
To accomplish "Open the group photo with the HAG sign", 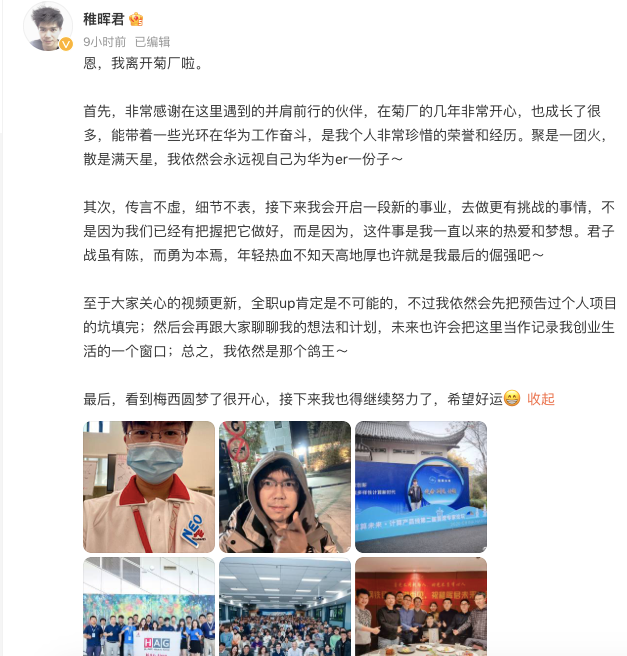I will (148, 607).
